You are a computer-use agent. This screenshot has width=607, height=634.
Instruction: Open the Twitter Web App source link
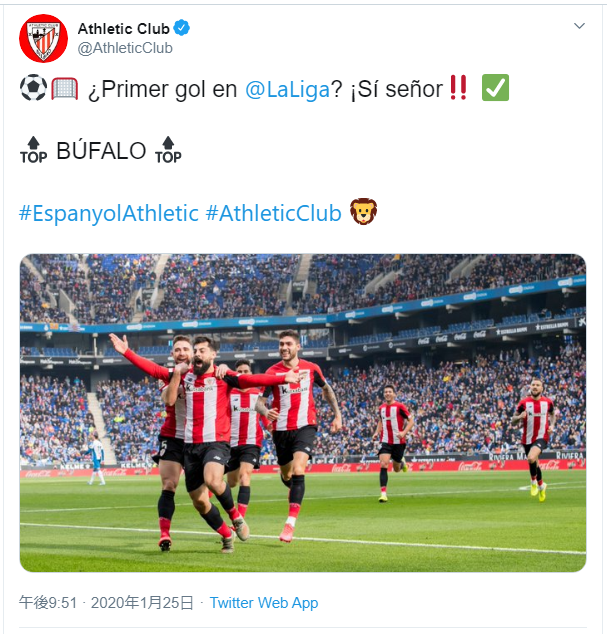[x=264, y=603]
